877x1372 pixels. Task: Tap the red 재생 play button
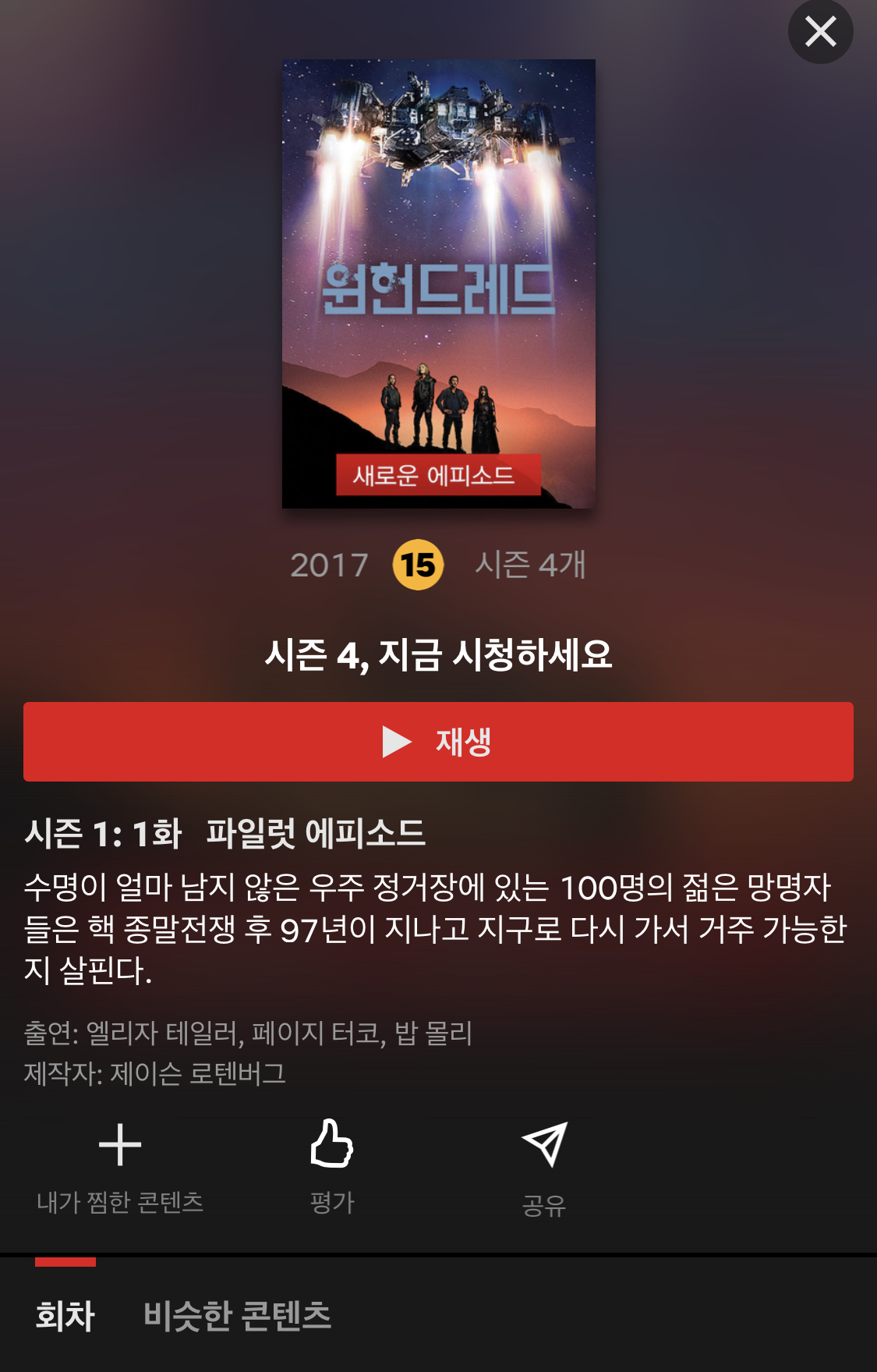[x=438, y=742]
